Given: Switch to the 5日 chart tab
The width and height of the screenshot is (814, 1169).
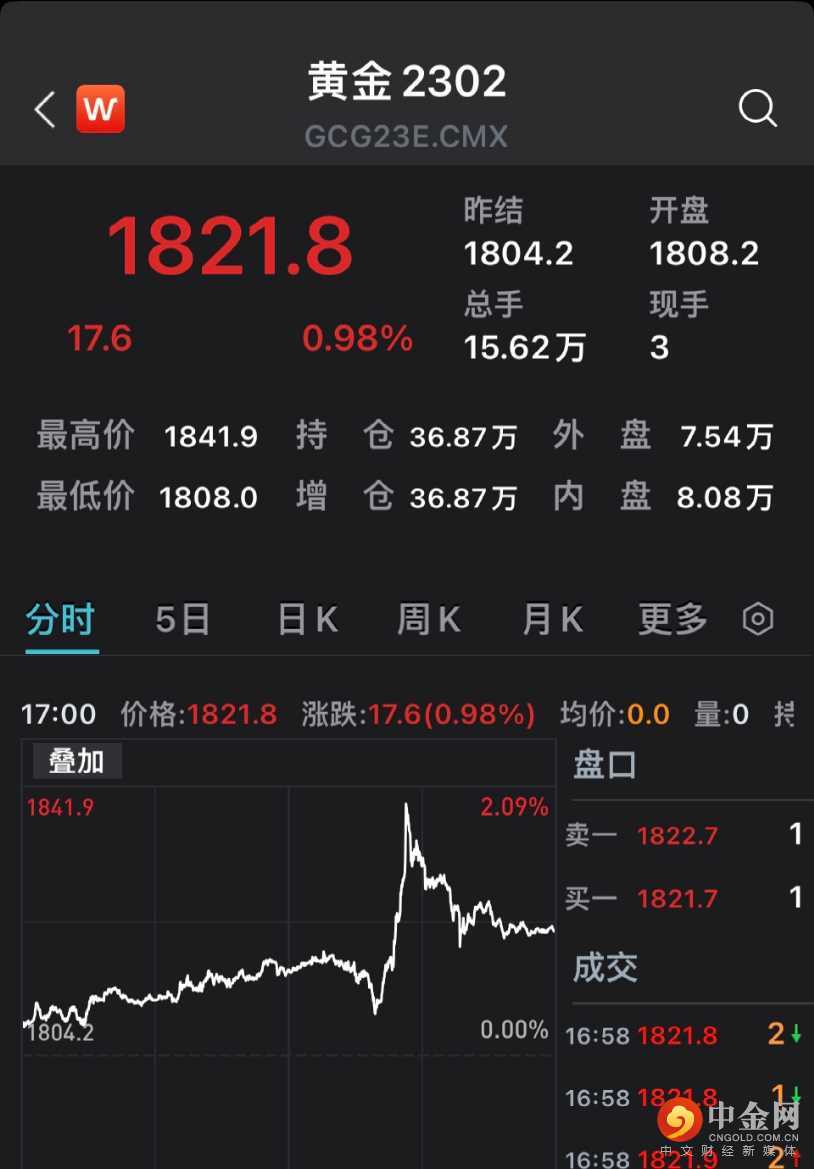Looking at the screenshot, I should pos(183,621).
